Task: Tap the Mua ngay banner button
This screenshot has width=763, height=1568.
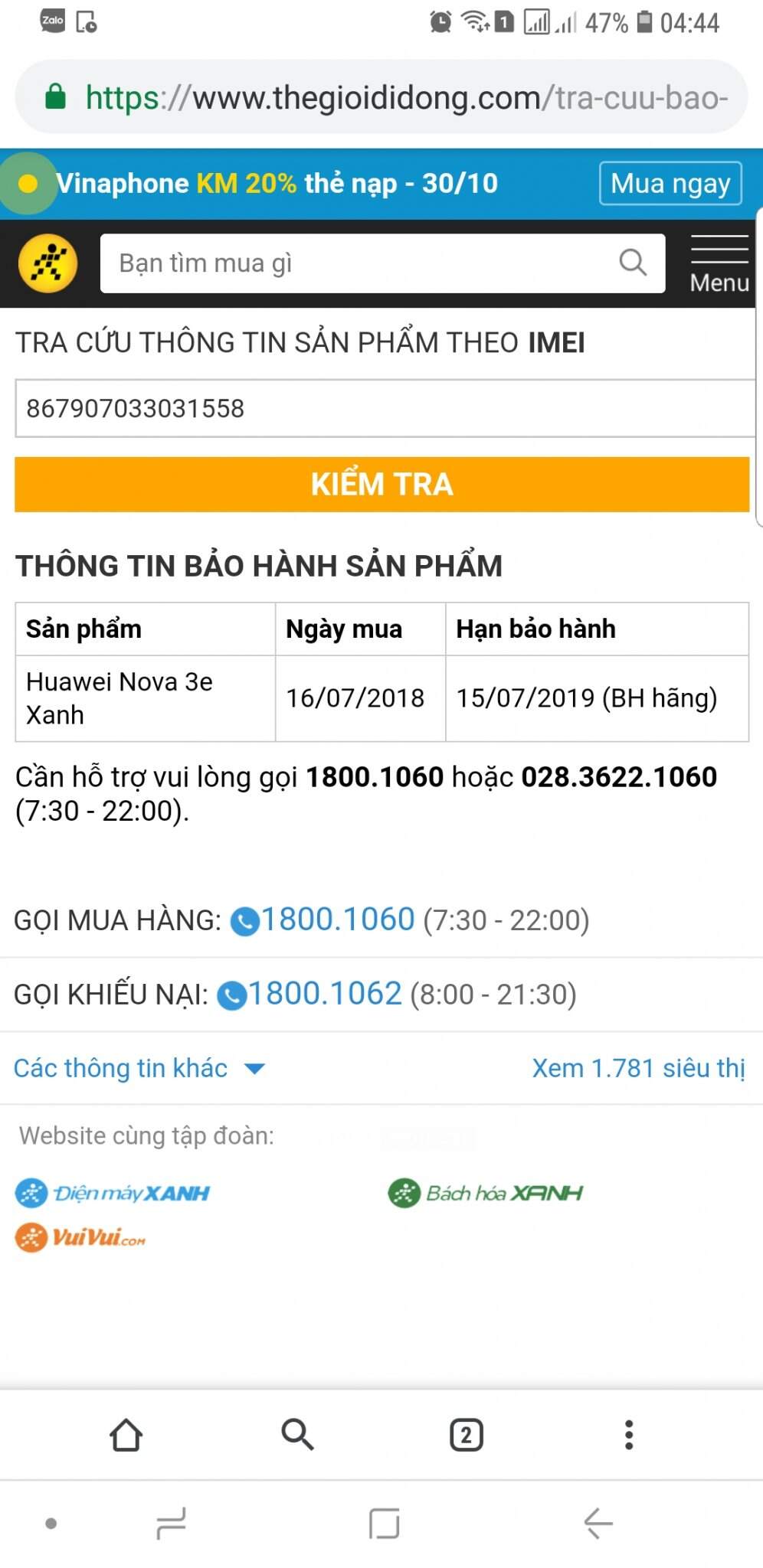Action: (x=670, y=184)
